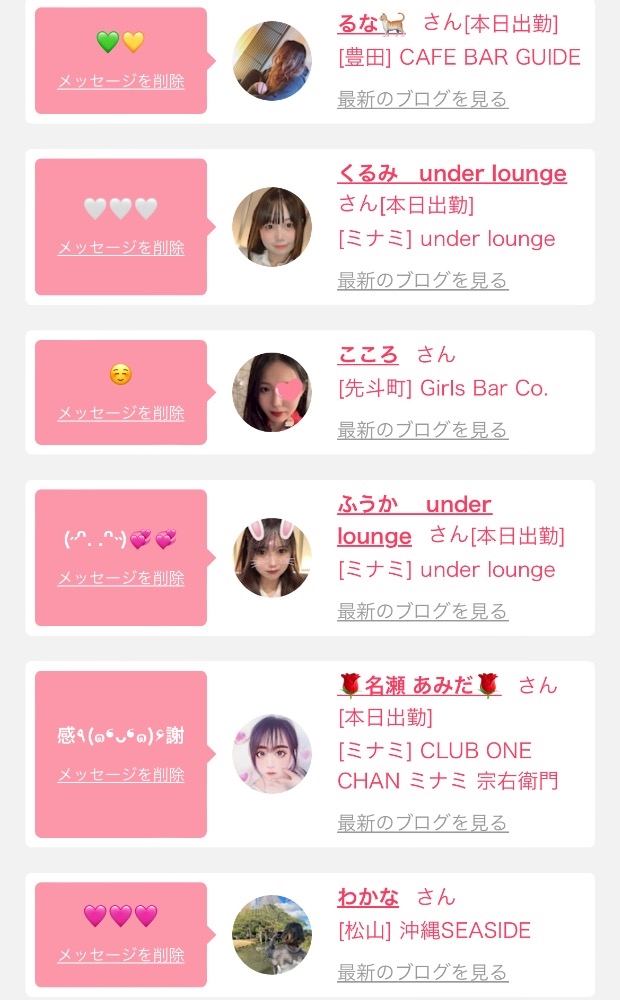Open るな's profile name link

pyautogui.click(x=374, y=23)
